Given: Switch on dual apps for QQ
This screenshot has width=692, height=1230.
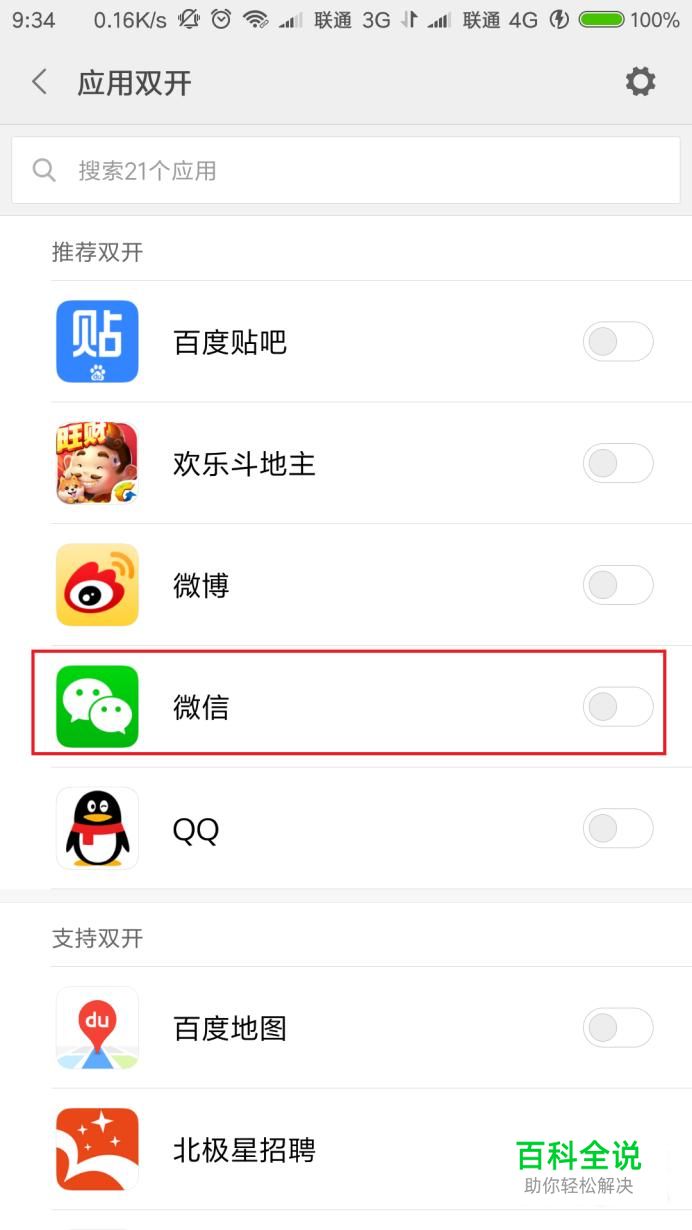Looking at the screenshot, I should (x=618, y=829).
